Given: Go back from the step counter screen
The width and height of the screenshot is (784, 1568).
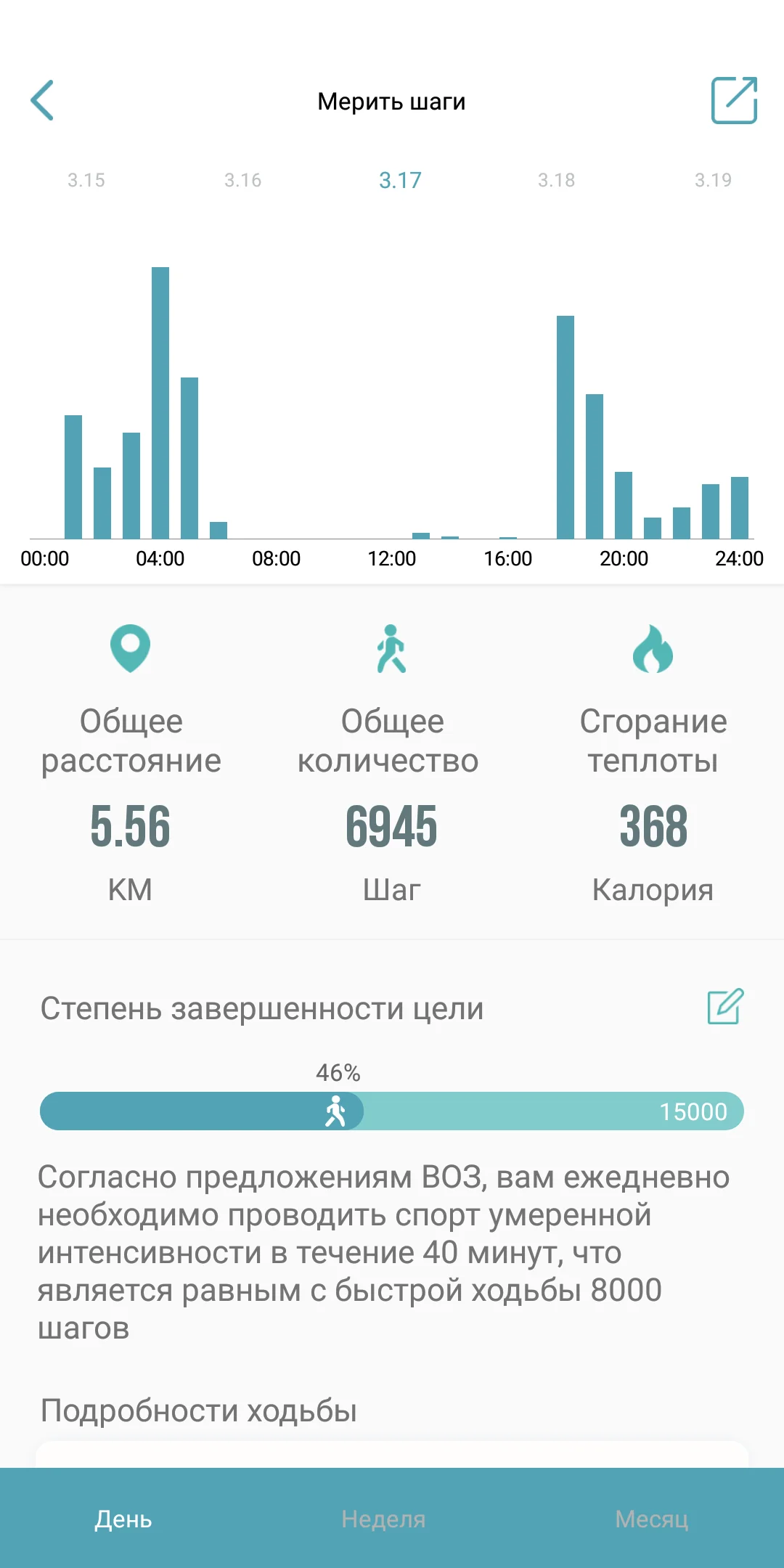Looking at the screenshot, I should (x=42, y=100).
